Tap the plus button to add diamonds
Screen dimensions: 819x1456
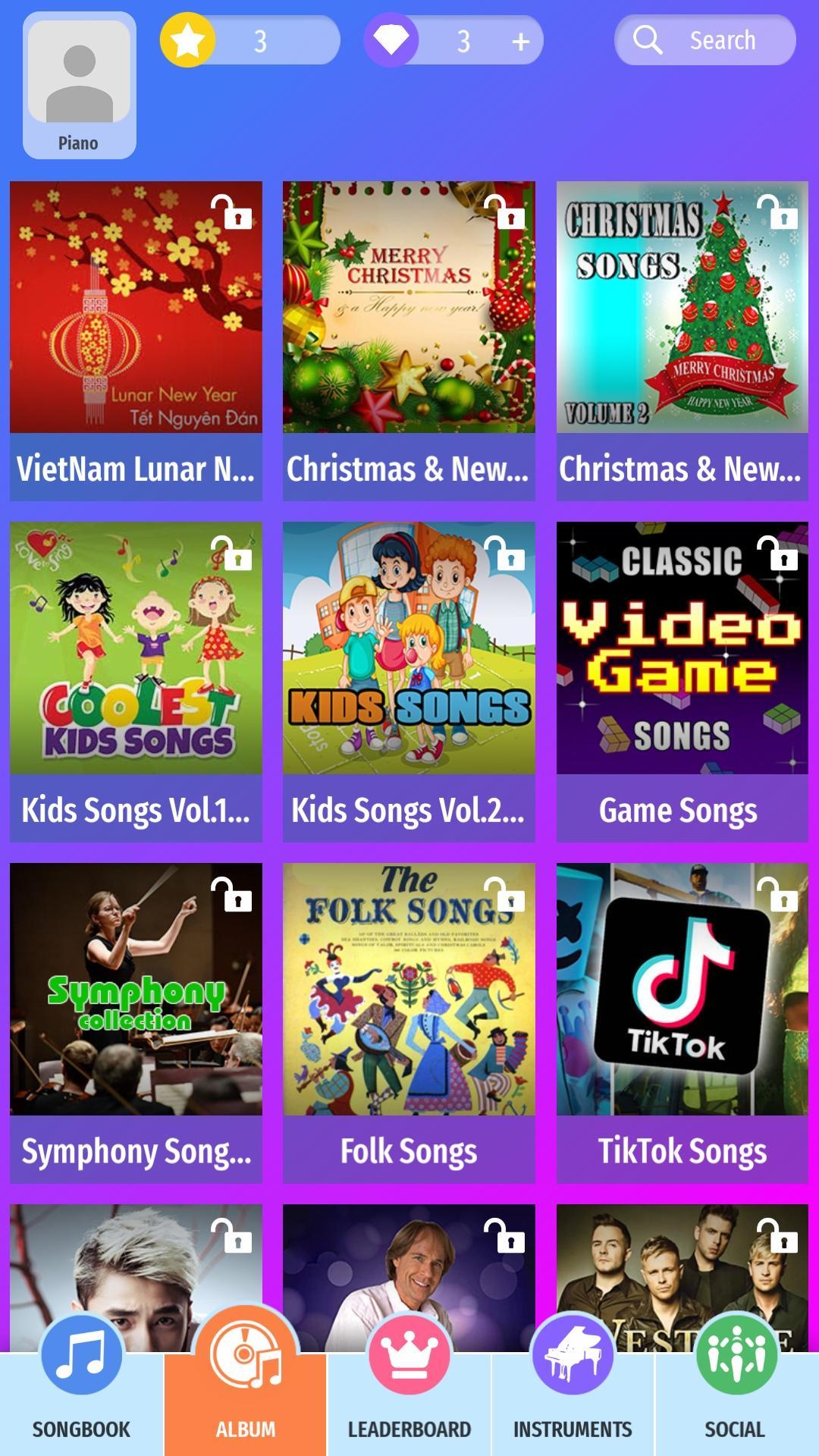tap(520, 41)
